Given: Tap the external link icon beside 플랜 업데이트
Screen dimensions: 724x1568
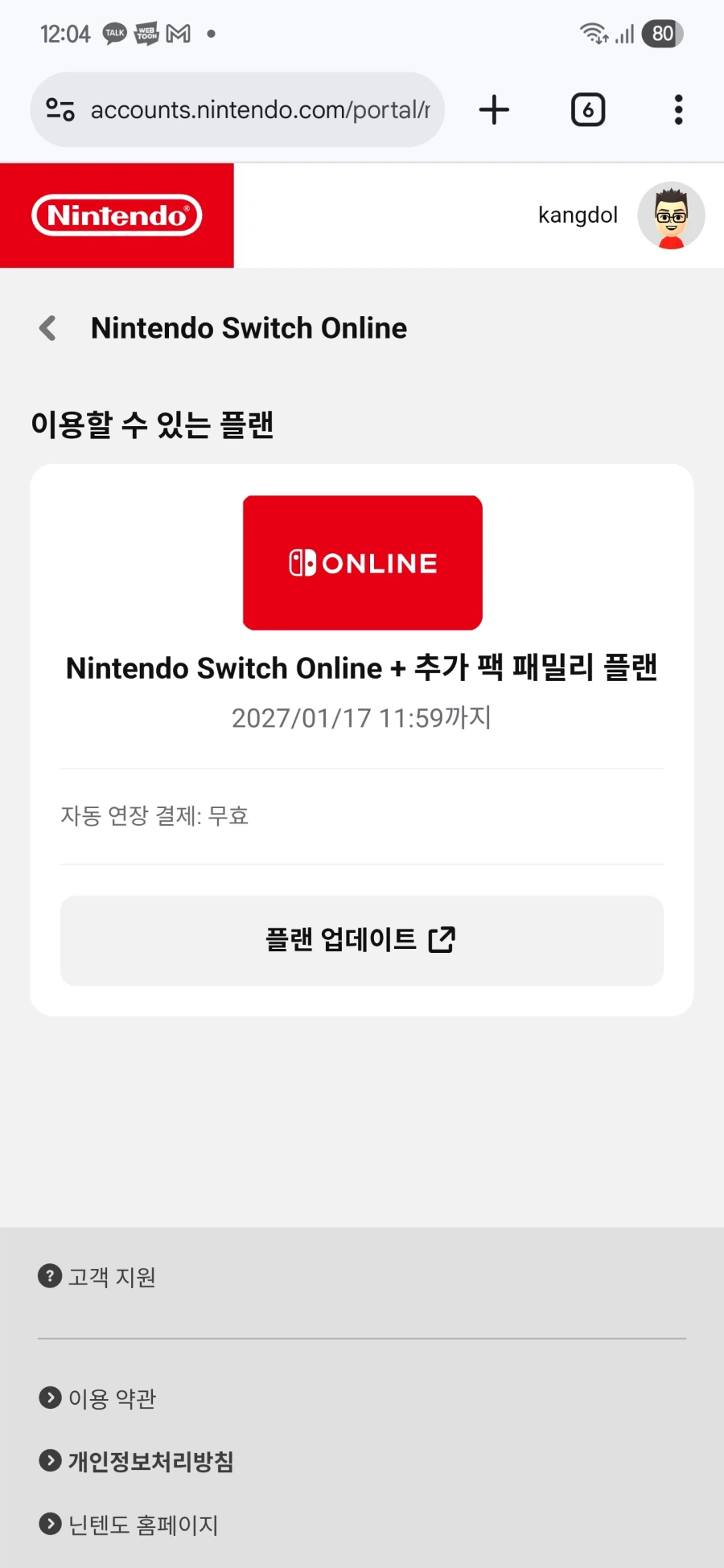Looking at the screenshot, I should pyautogui.click(x=442, y=939).
